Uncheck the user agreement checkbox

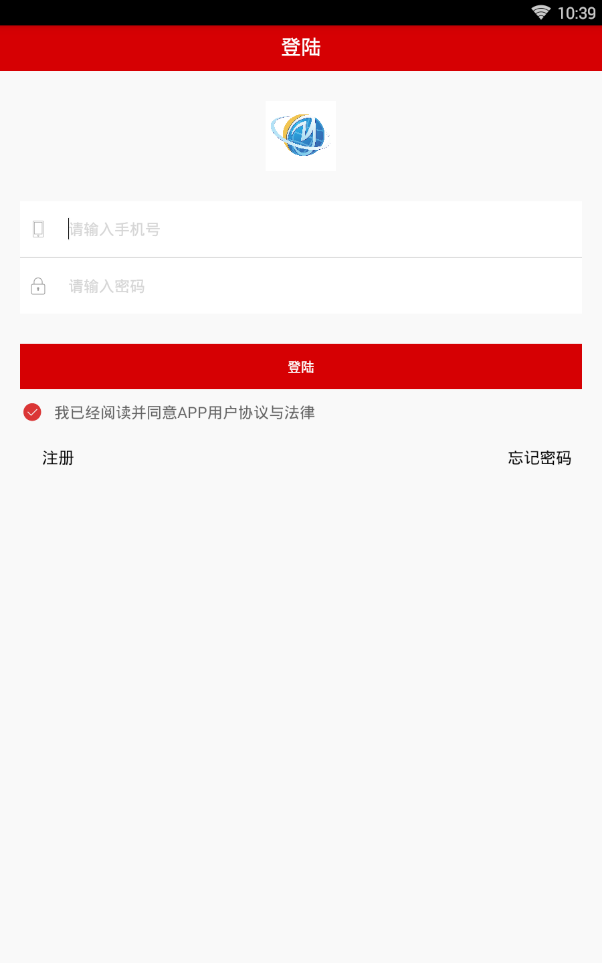point(32,412)
